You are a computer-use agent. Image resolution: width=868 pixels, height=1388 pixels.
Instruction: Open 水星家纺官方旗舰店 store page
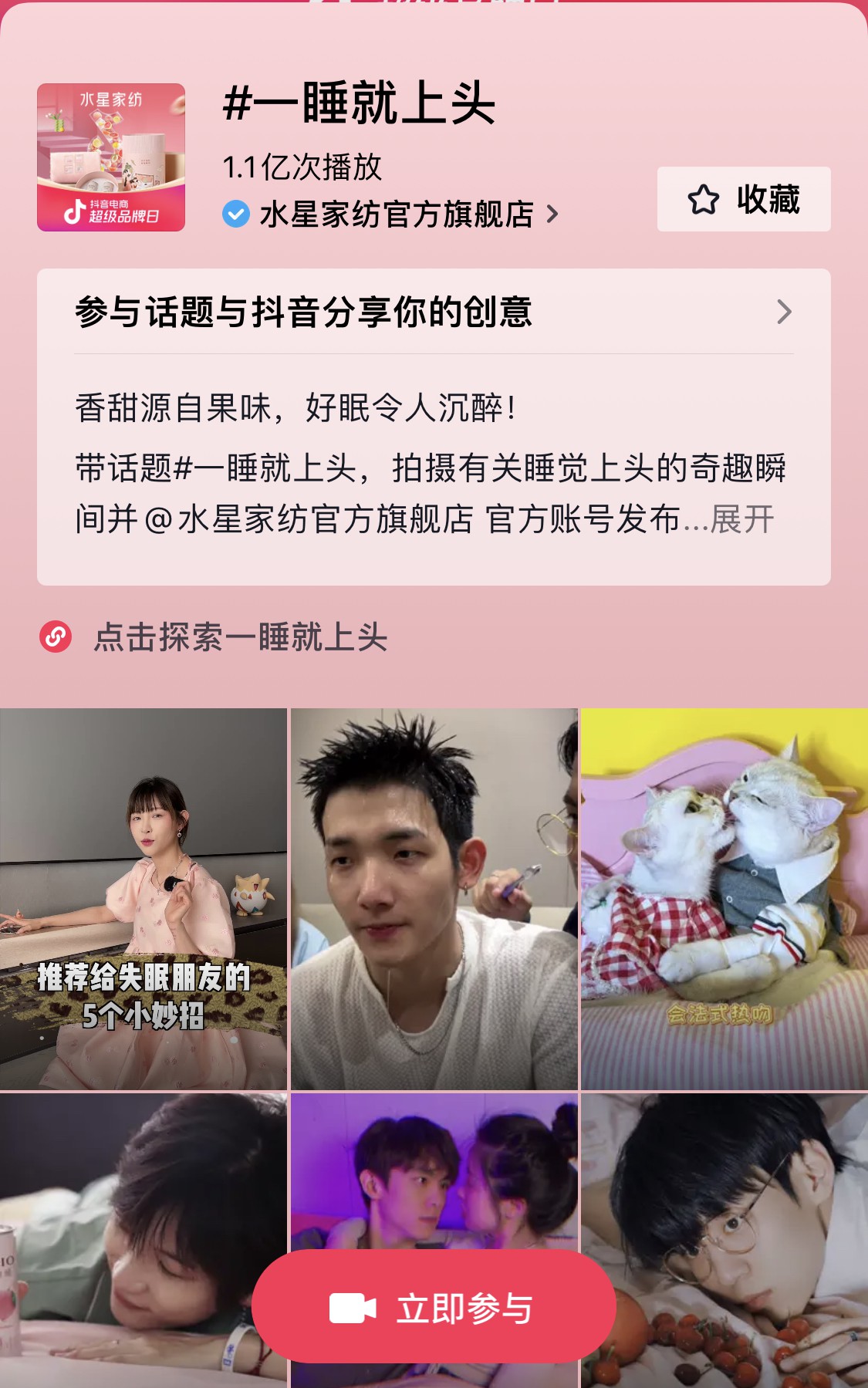(x=397, y=214)
